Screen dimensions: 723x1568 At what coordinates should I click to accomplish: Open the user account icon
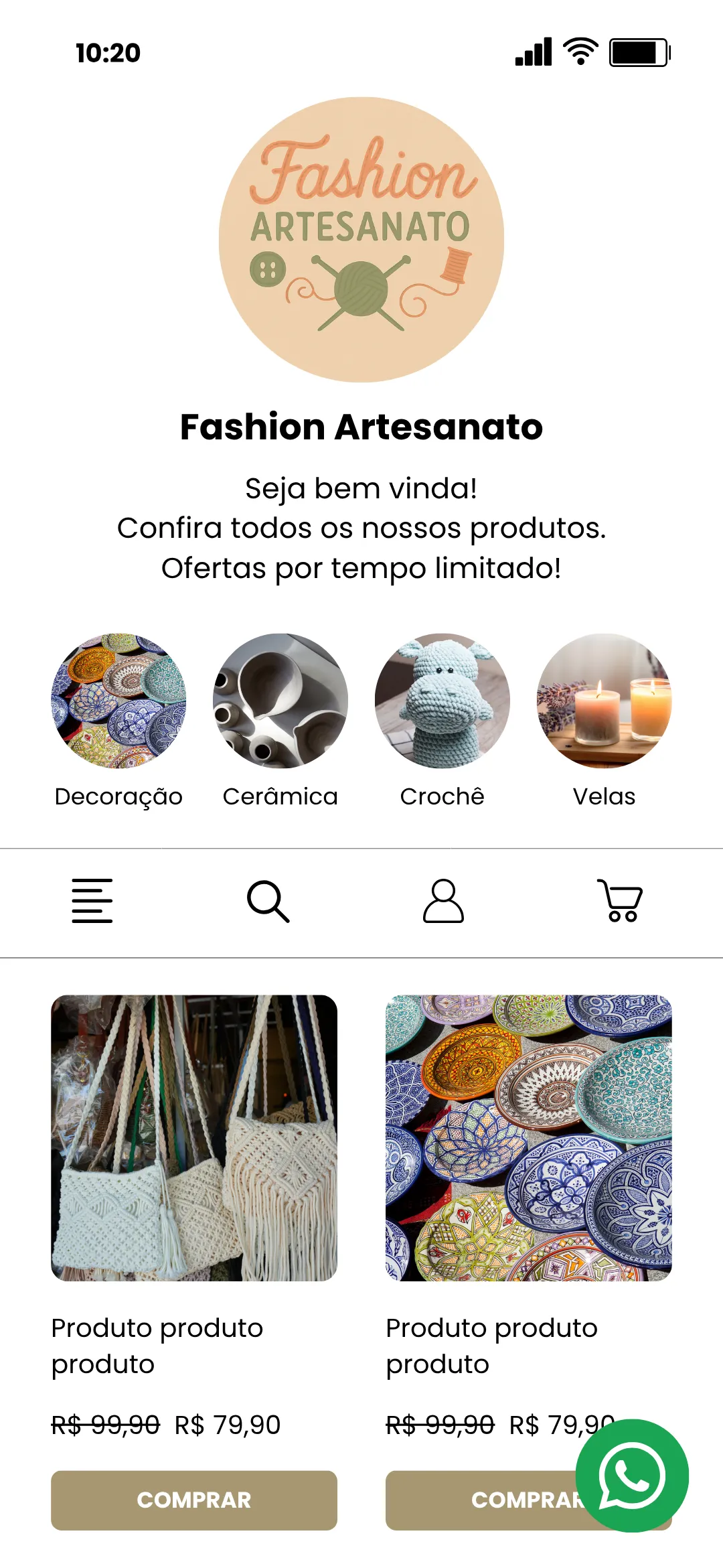[442, 902]
